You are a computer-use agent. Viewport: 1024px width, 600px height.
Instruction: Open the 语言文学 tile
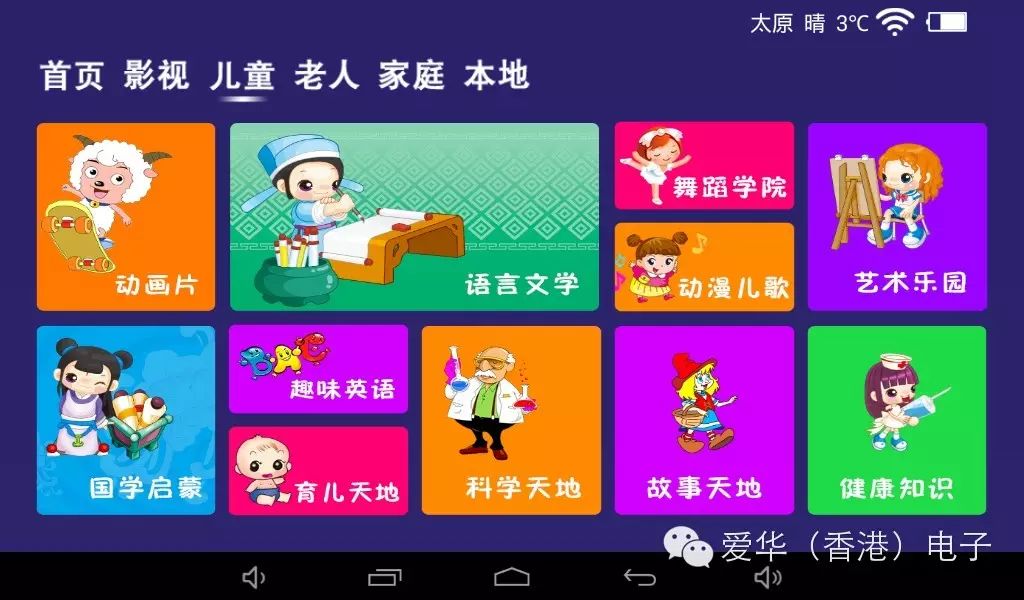414,217
